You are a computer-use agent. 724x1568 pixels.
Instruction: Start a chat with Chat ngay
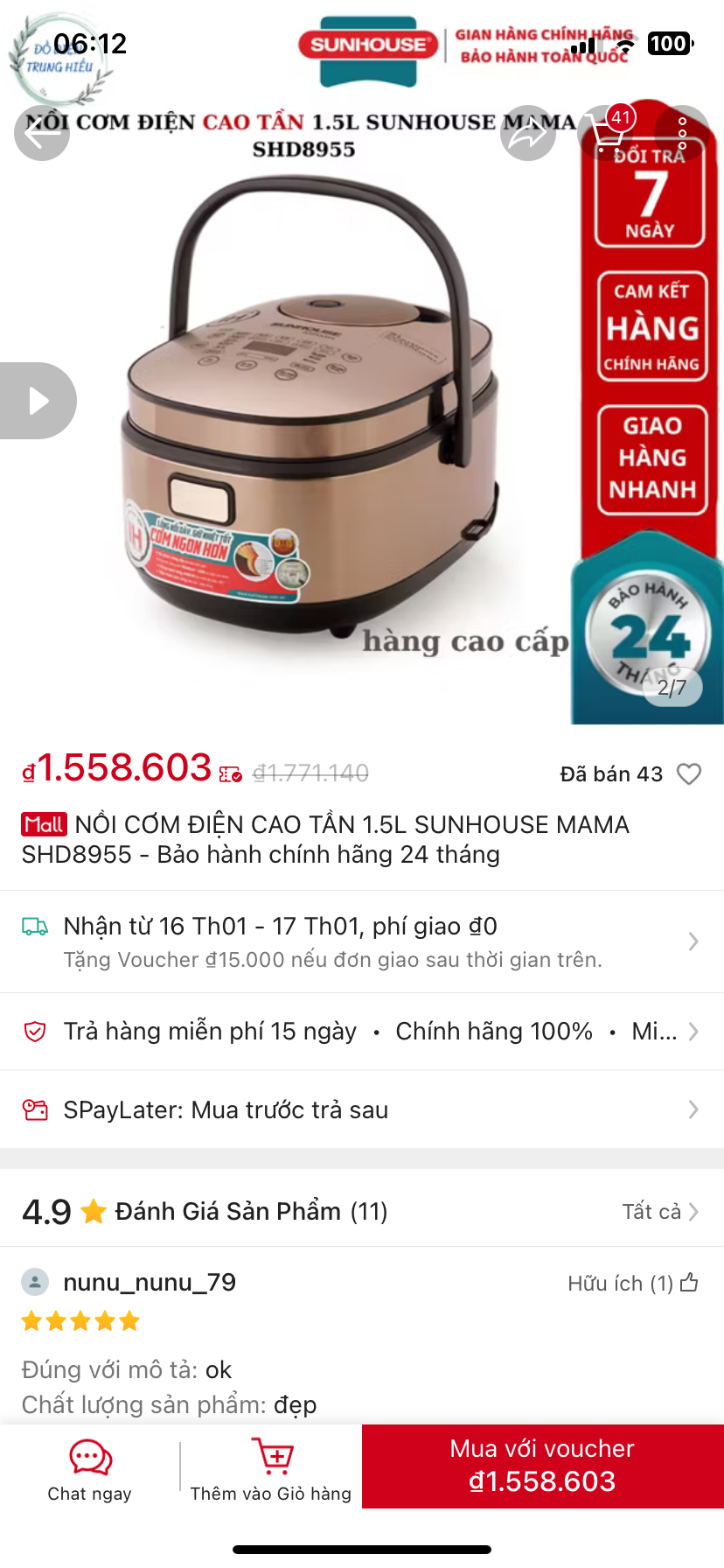(x=90, y=1470)
